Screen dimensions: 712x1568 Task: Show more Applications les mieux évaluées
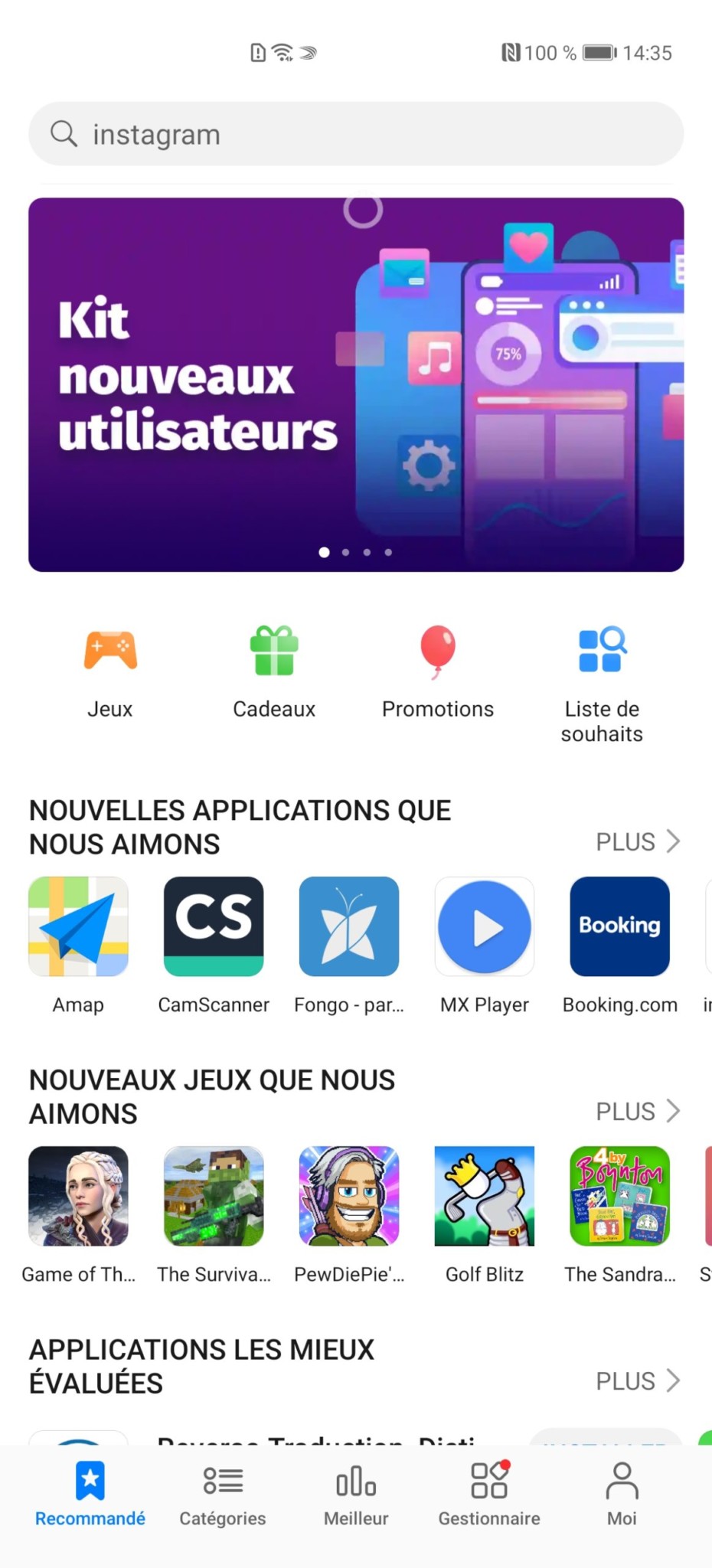[638, 1380]
